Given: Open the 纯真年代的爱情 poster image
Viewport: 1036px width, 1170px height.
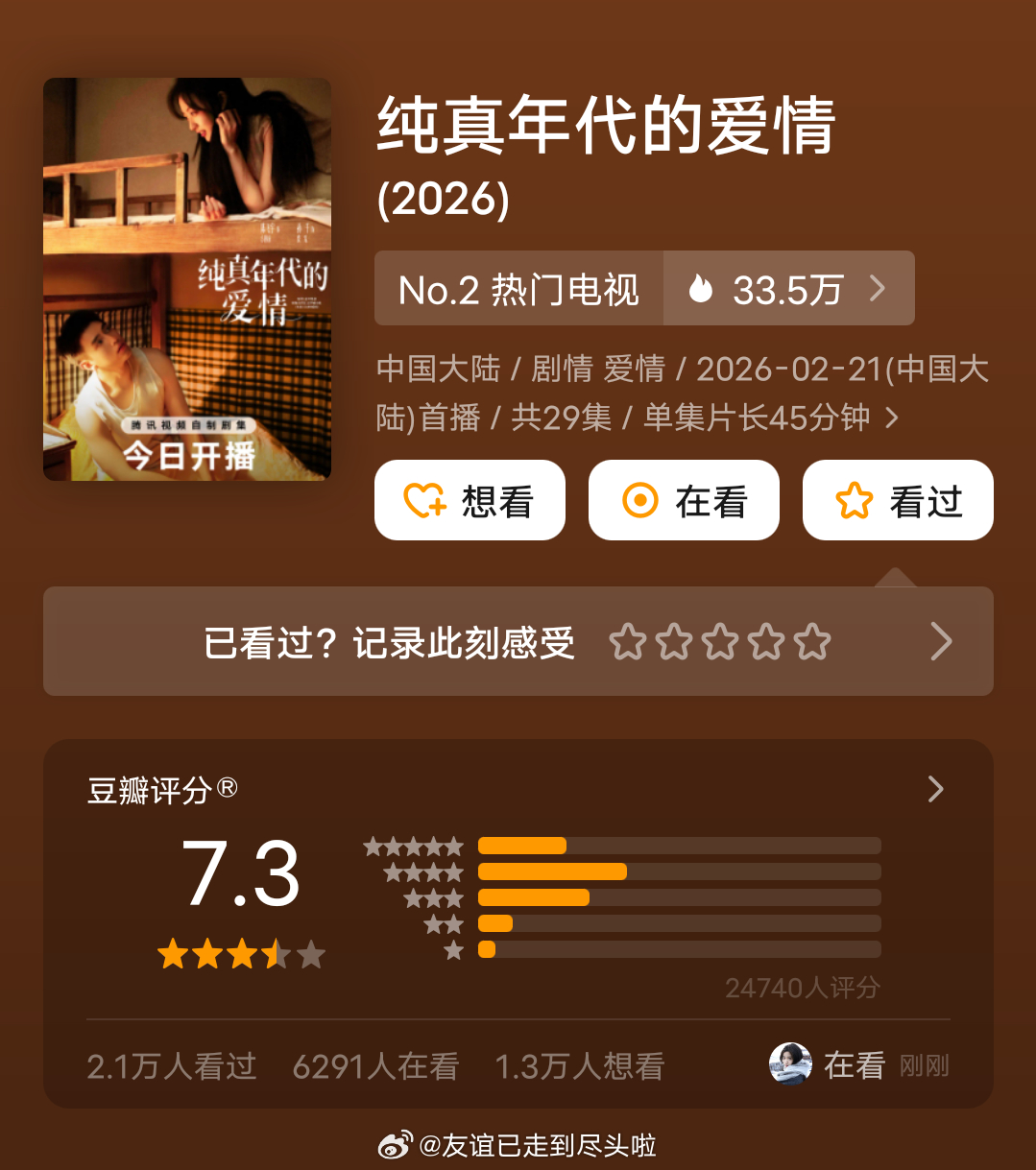Looking at the screenshot, I should [186, 278].
